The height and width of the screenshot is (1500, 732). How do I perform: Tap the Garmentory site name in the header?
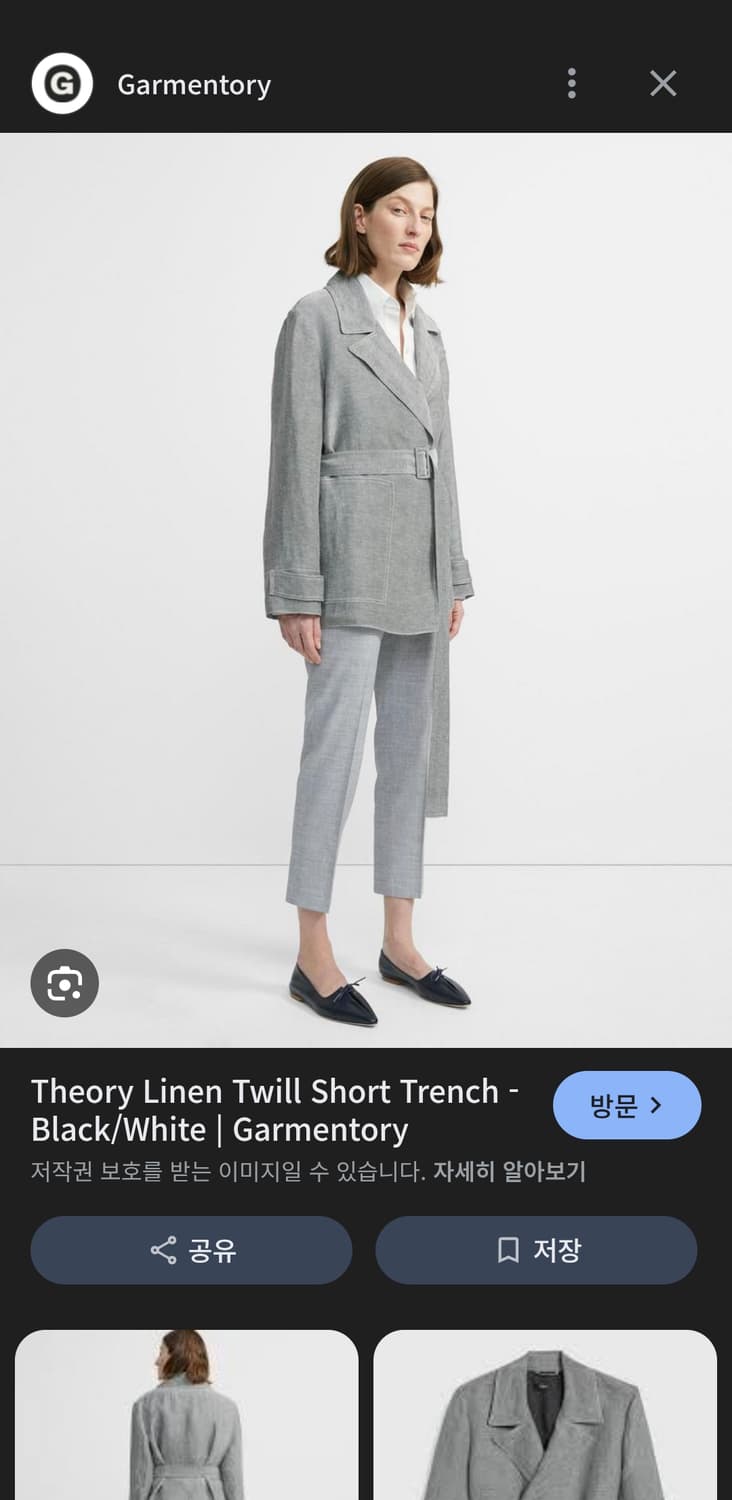click(194, 84)
